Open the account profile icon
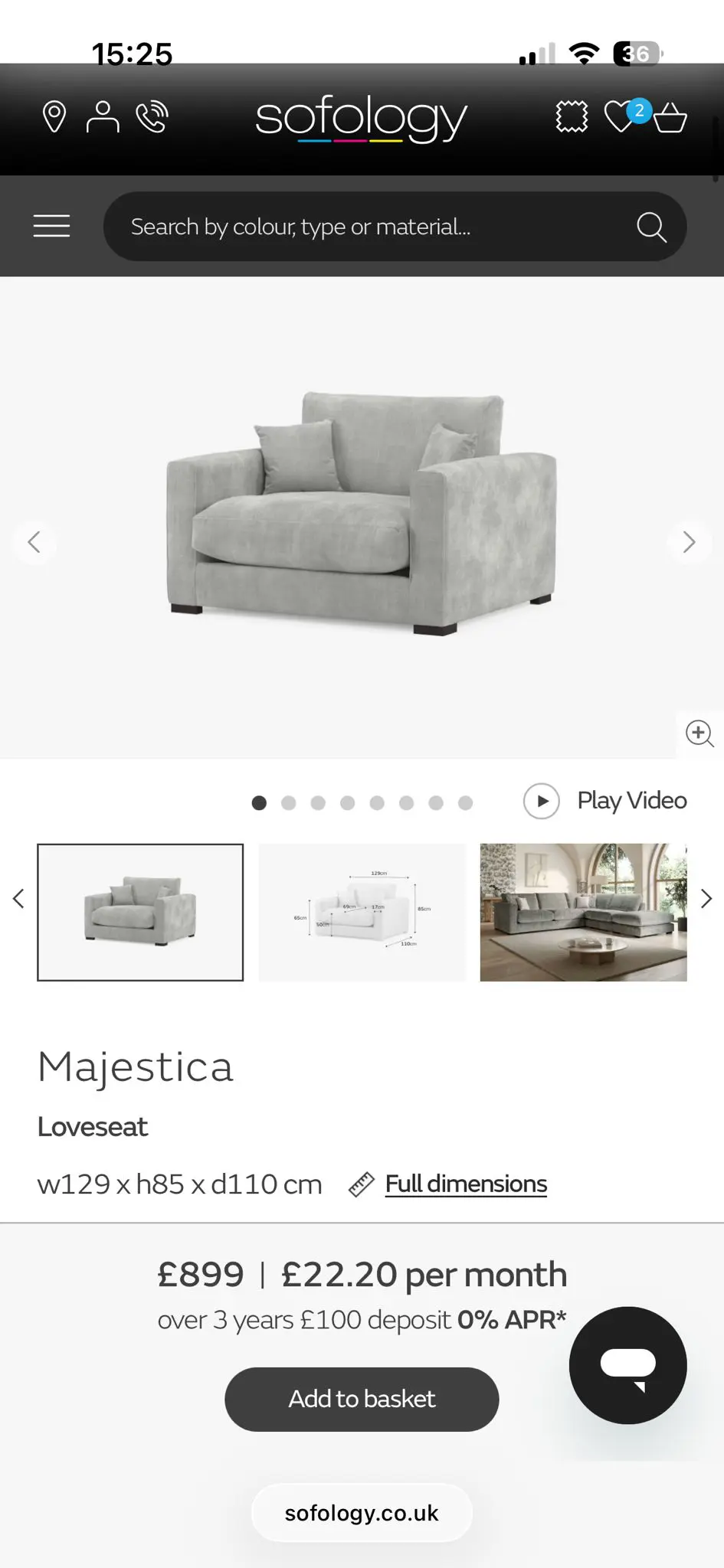 pos(103,117)
